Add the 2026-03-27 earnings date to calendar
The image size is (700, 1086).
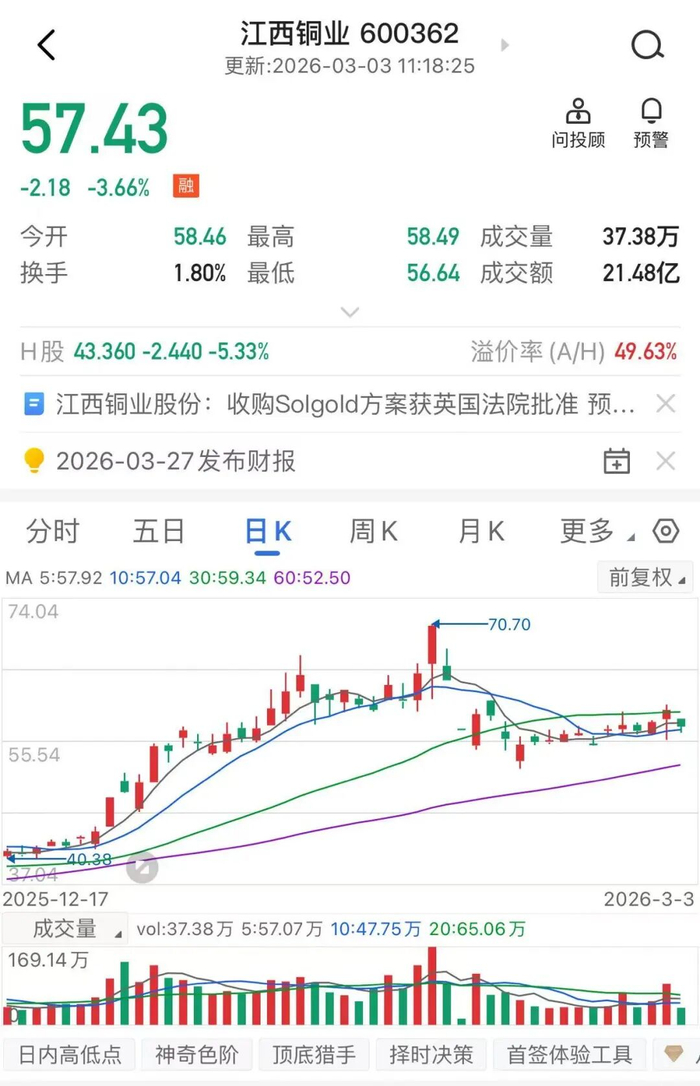(617, 461)
